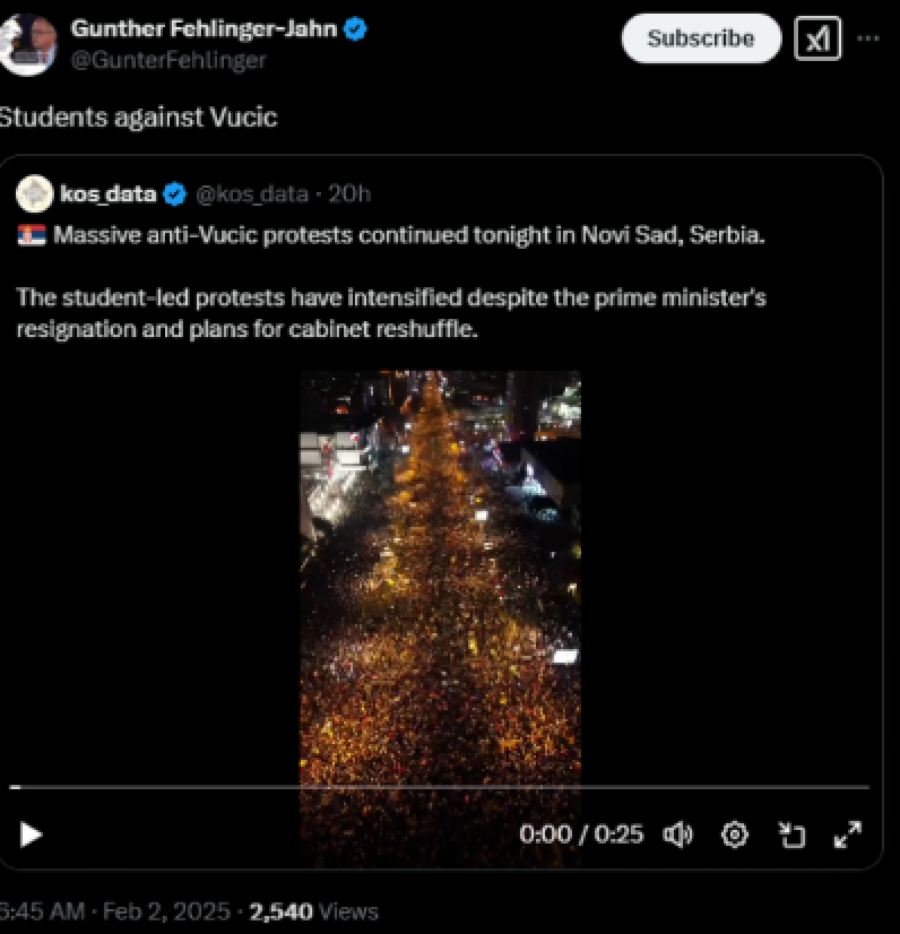Open video playback settings gear
This screenshot has width=900, height=934.
click(x=735, y=834)
